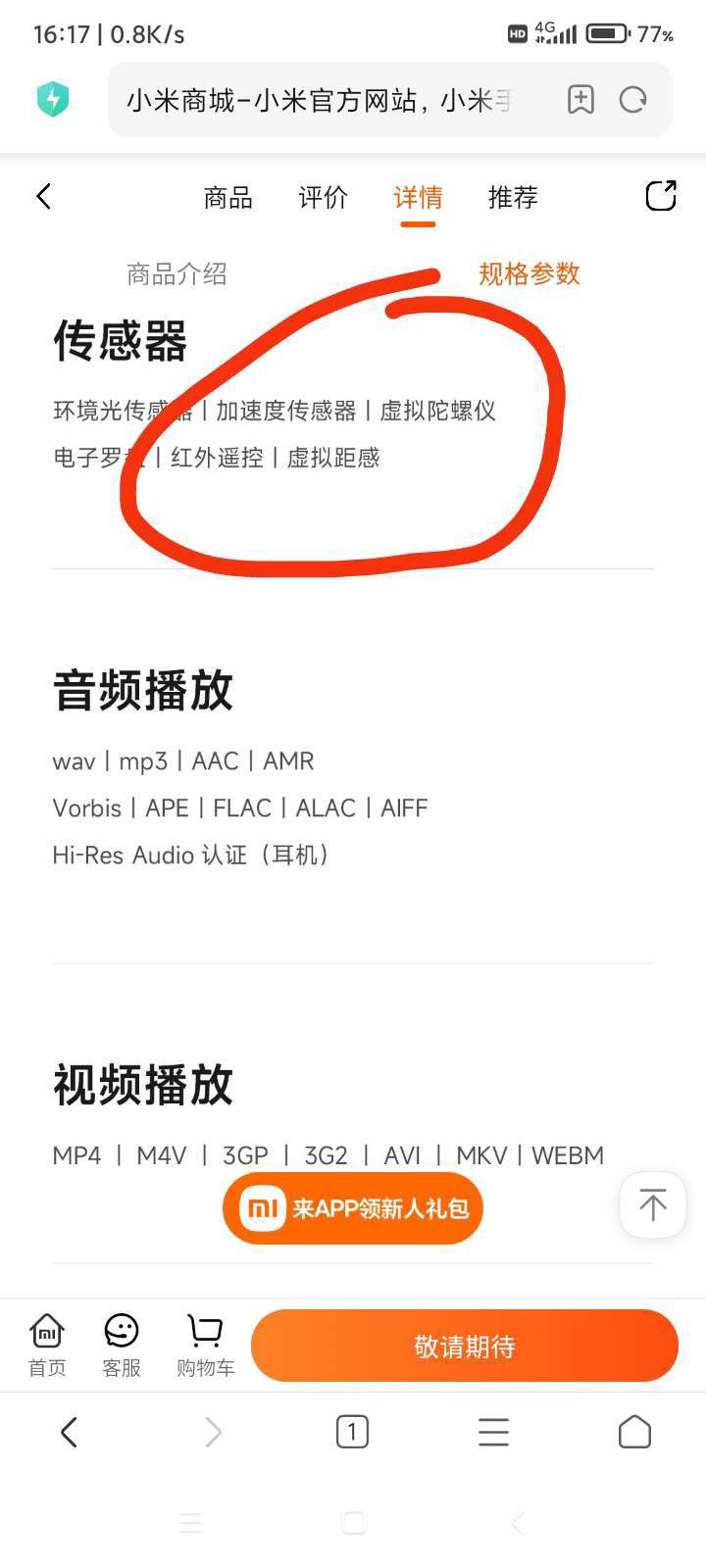The width and height of the screenshot is (706, 1568).
Task: Open the browser menu
Action: pyautogui.click(x=493, y=1432)
